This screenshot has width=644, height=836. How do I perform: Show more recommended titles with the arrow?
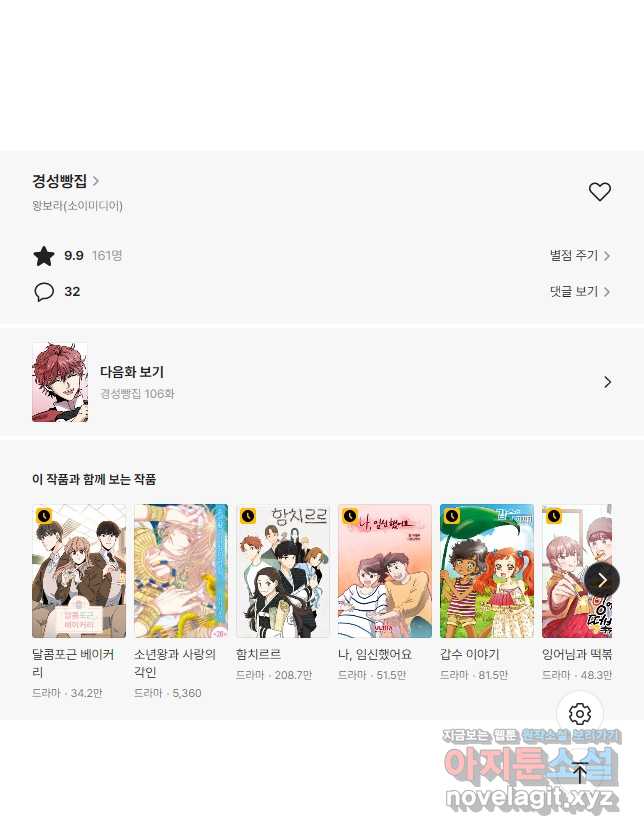click(602, 579)
